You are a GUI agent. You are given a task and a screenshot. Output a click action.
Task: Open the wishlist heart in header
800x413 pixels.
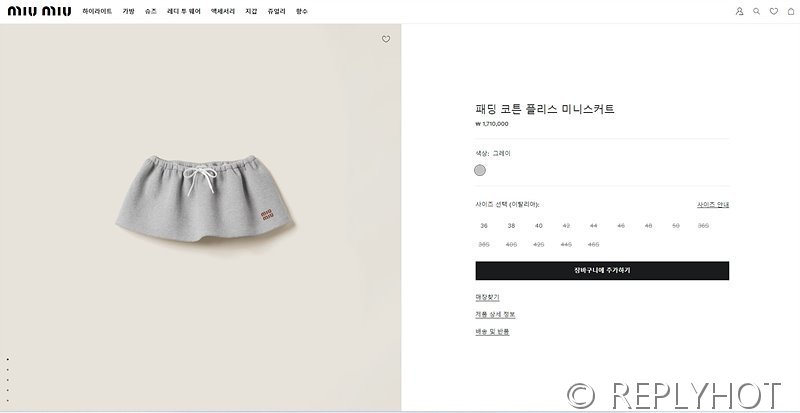pyautogui.click(x=772, y=11)
